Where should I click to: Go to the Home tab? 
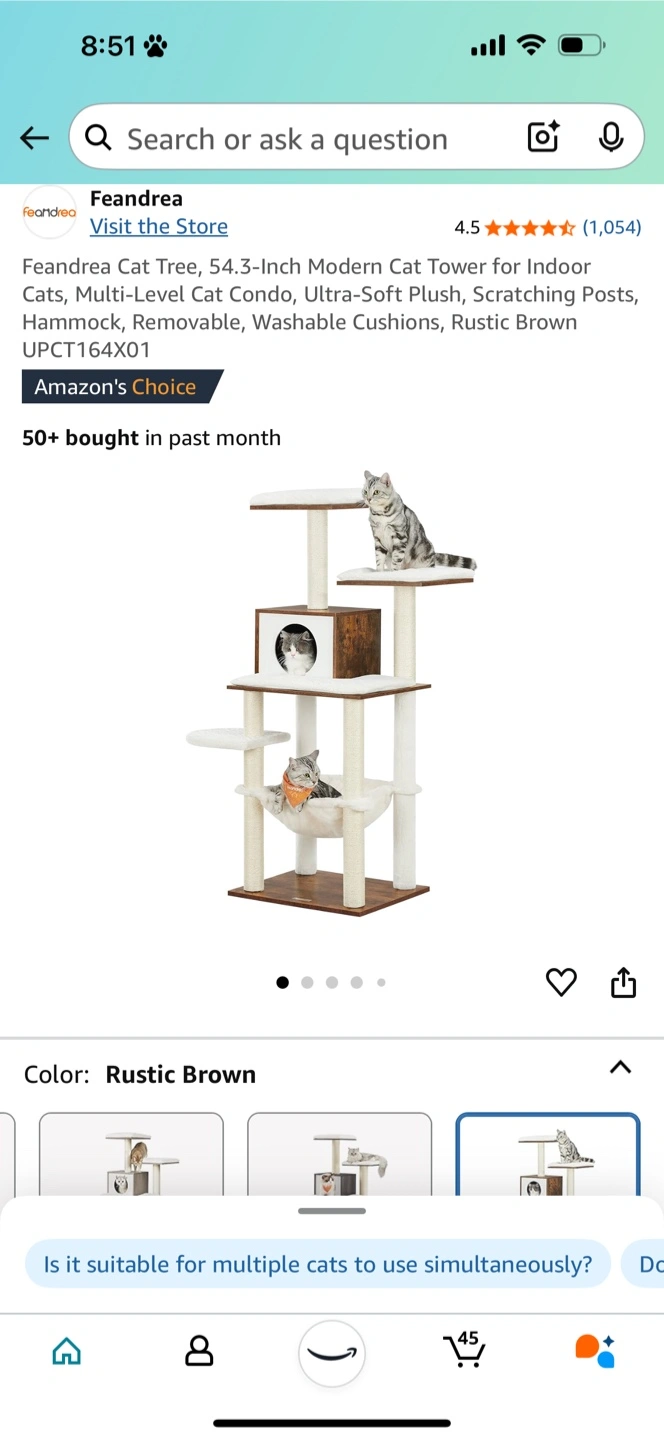click(67, 1352)
